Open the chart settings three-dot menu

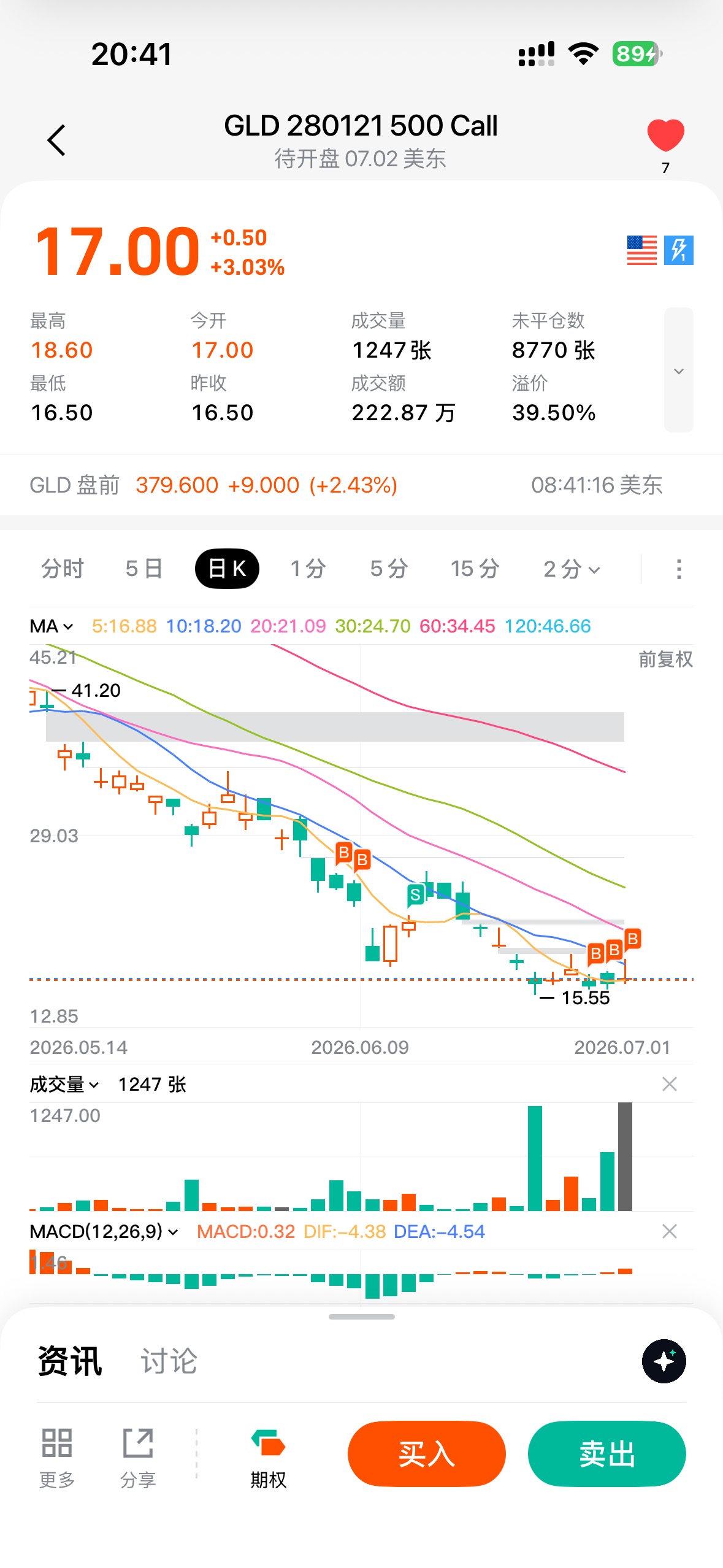click(678, 569)
